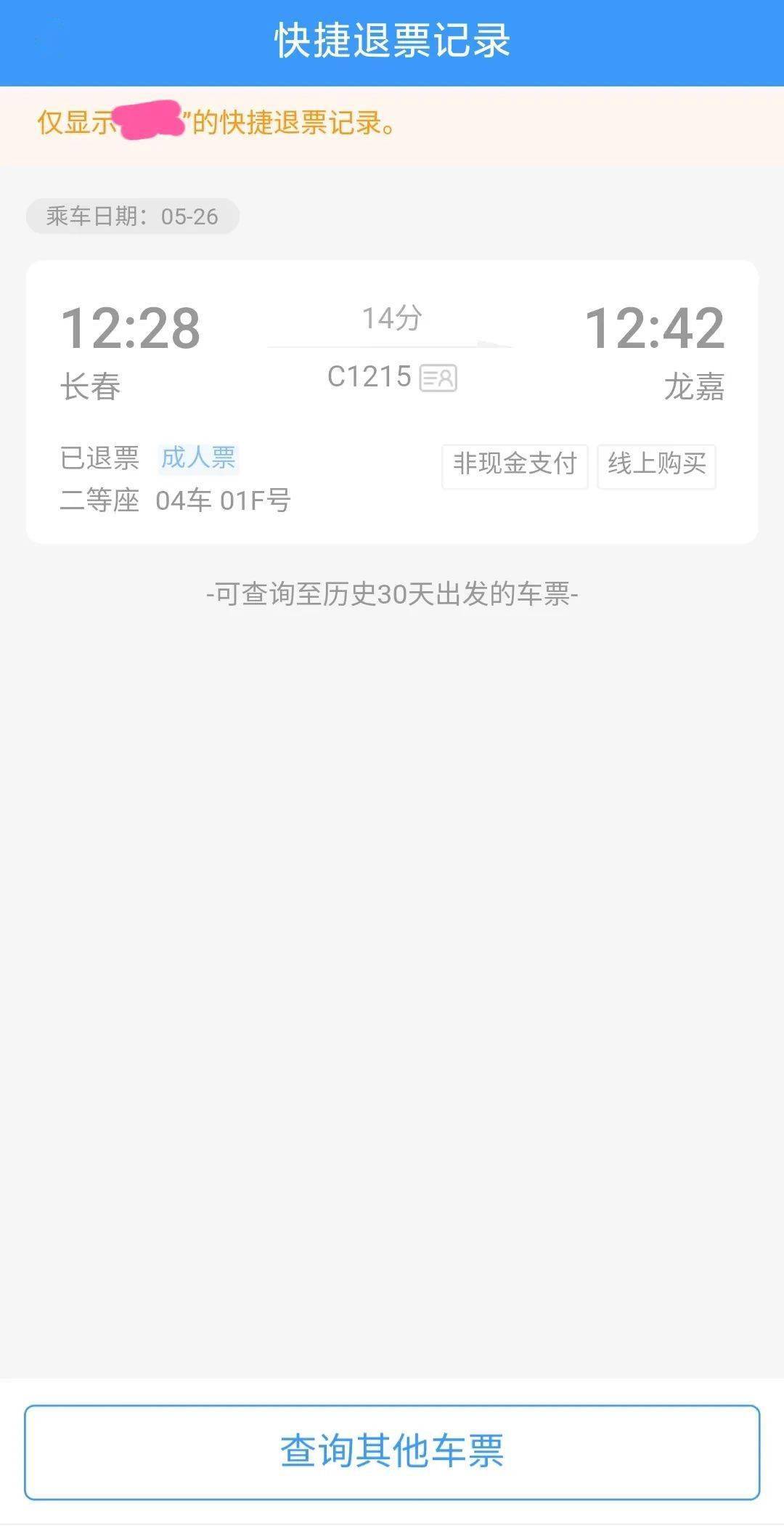Open the 乘车日期 05-26 date selector
This screenshot has width=784, height=1526.
133,215
